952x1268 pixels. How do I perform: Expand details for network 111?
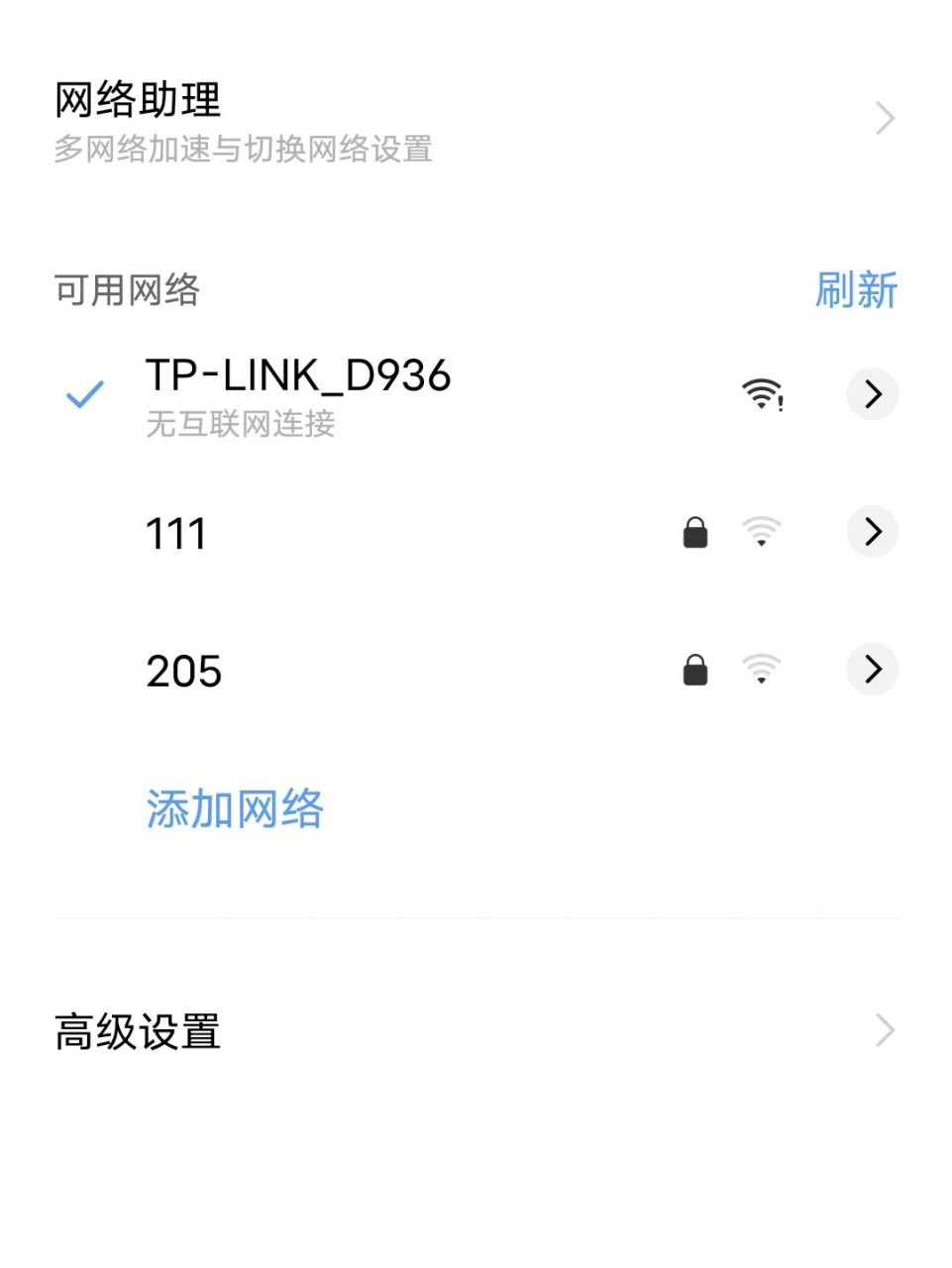click(872, 532)
